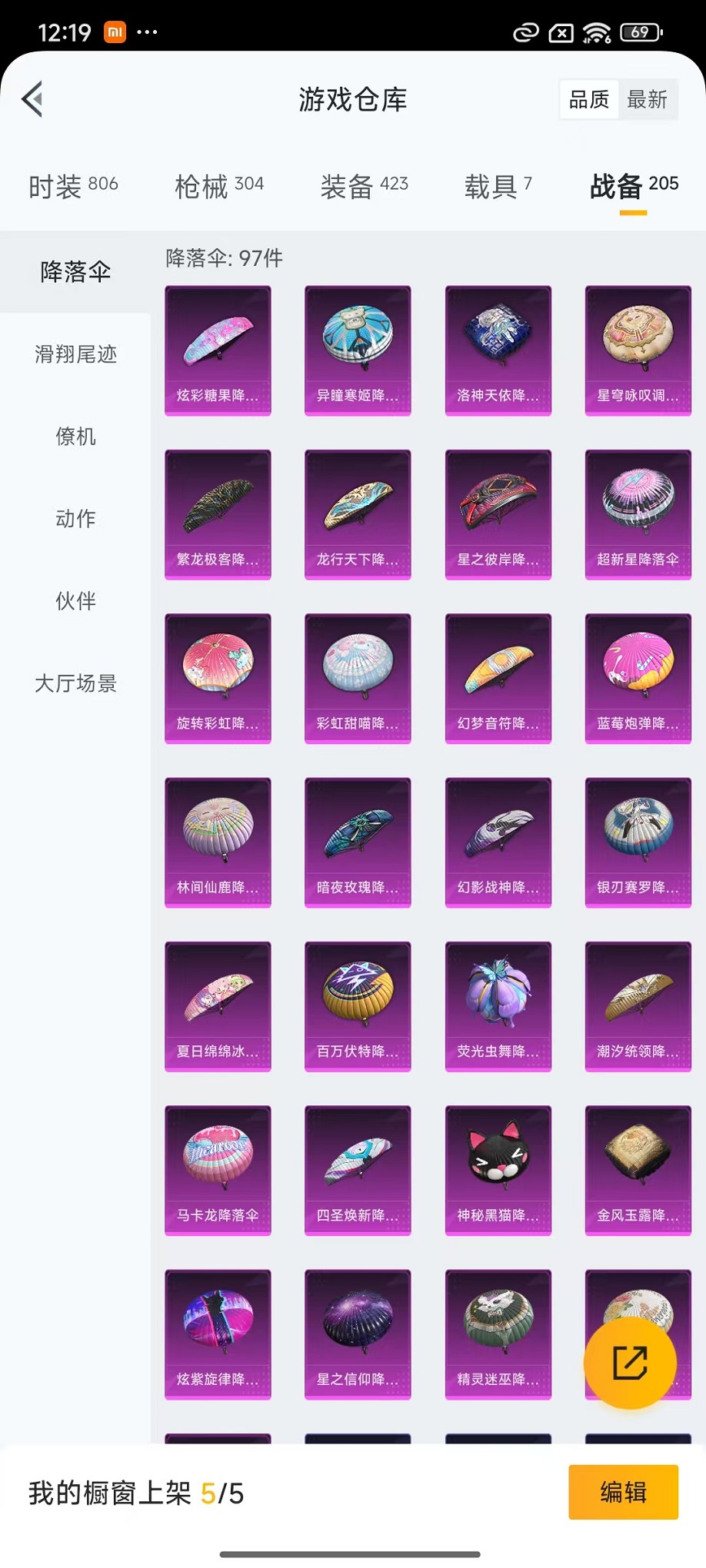Open the 炫彩糖果 parachute item

click(218, 350)
